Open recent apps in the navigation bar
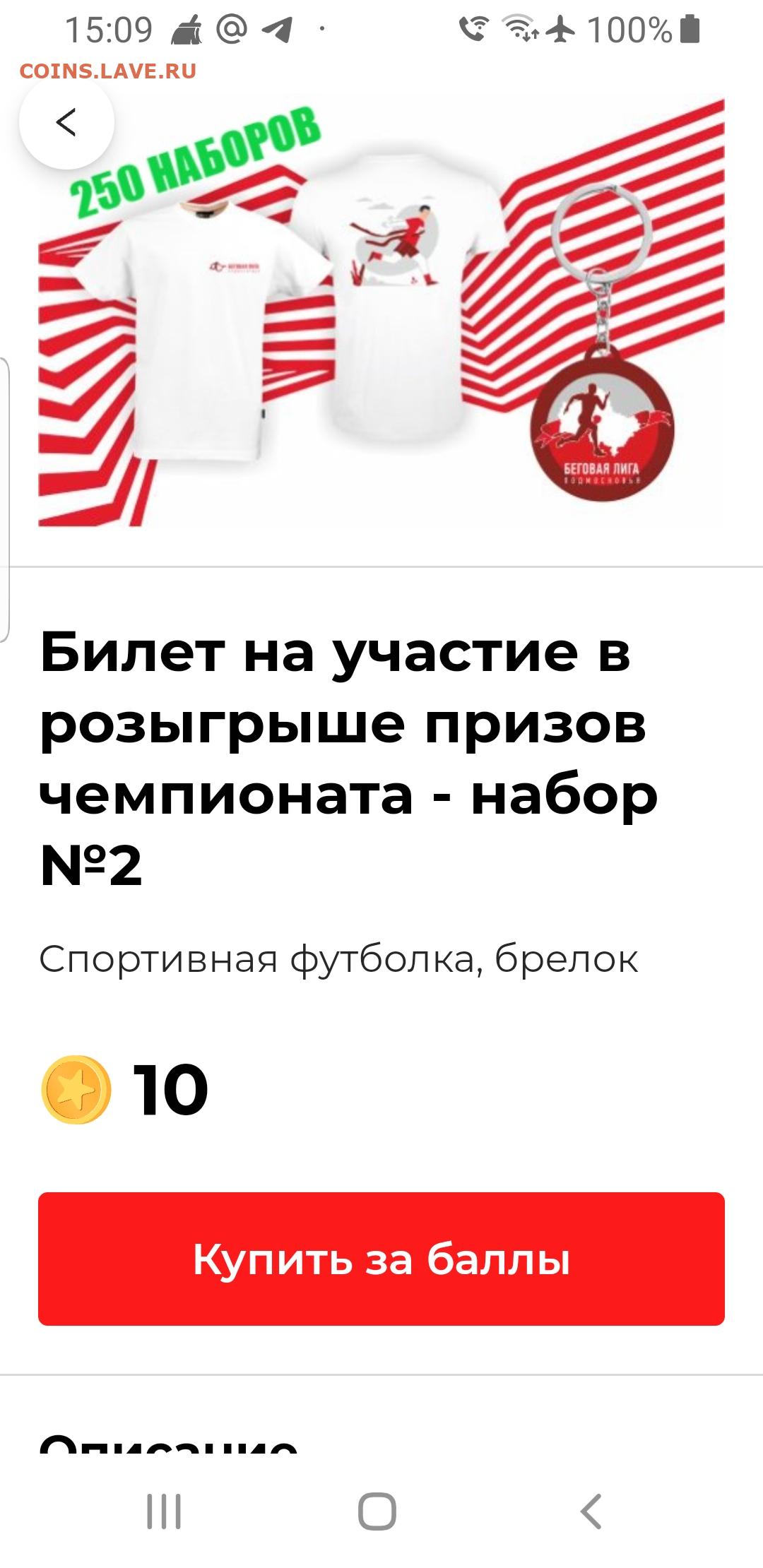Viewport: 763px width, 1568px height. click(x=164, y=1511)
